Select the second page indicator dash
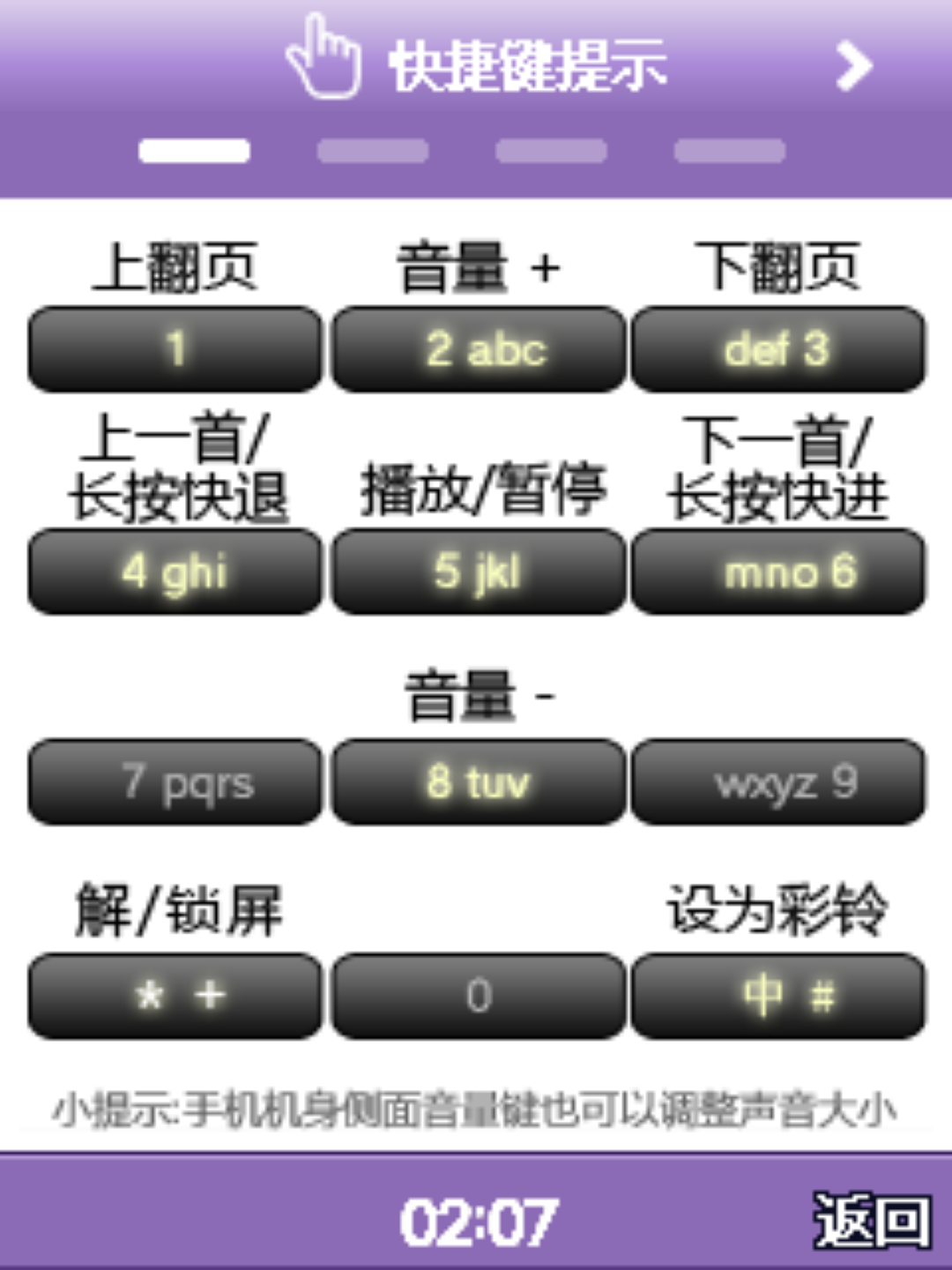Viewport: 952px width, 1270px height. (x=373, y=151)
